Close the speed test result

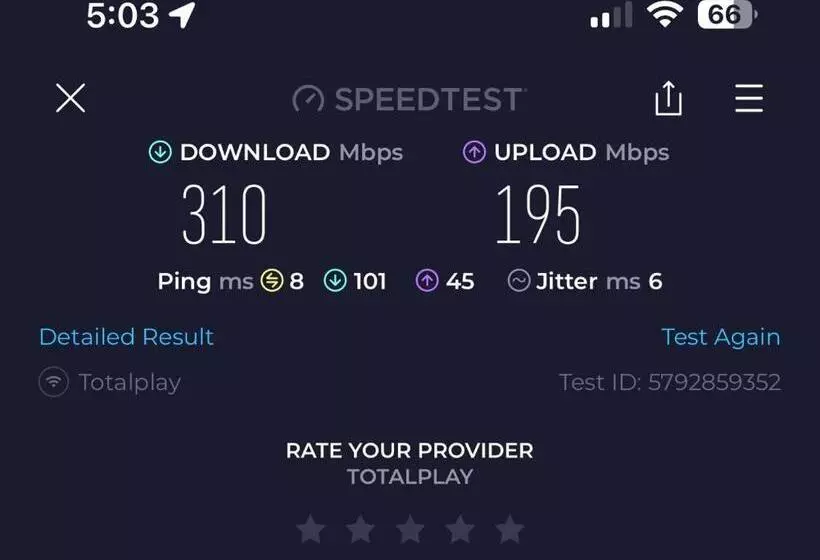[70, 98]
